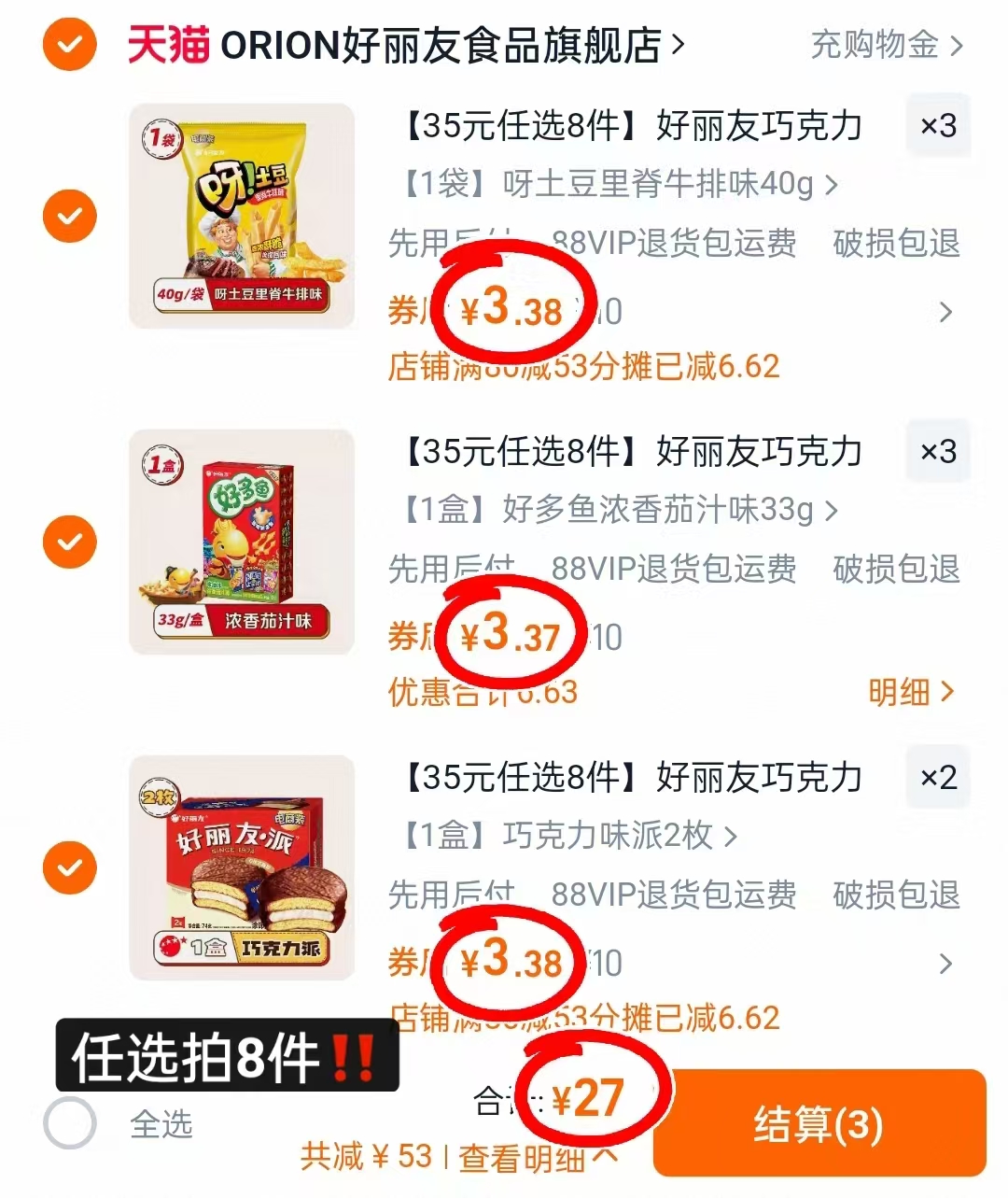The width and height of the screenshot is (1008, 1198).
Task: Enable the 全选 select-all option
Action: [70, 1125]
